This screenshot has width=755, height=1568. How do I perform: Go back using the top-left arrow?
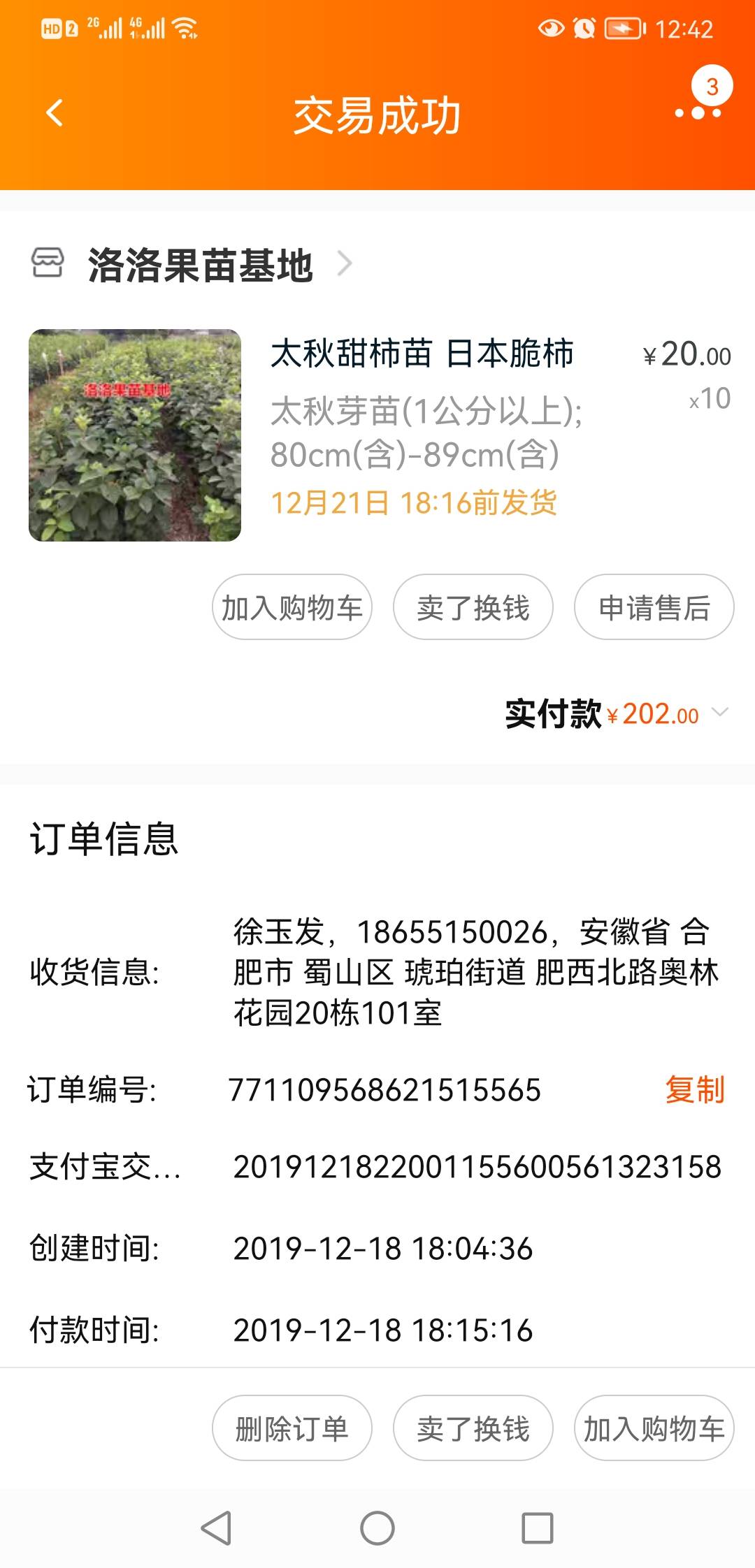[x=54, y=113]
